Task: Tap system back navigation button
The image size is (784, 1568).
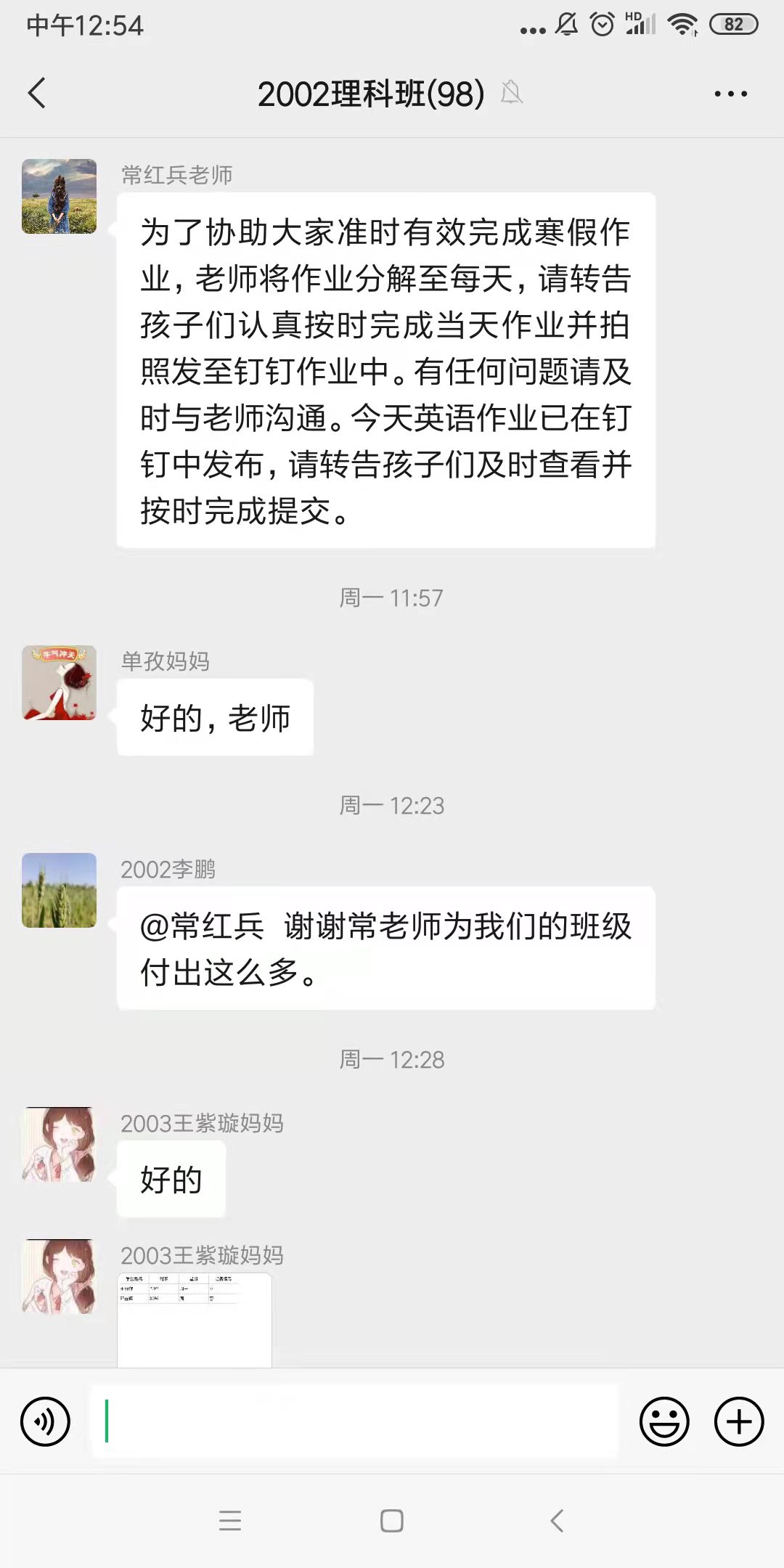Action: (557, 1520)
